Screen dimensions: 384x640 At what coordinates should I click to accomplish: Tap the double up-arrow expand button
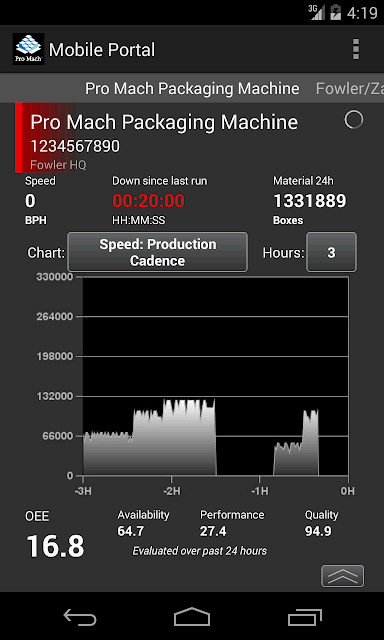click(x=342, y=576)
